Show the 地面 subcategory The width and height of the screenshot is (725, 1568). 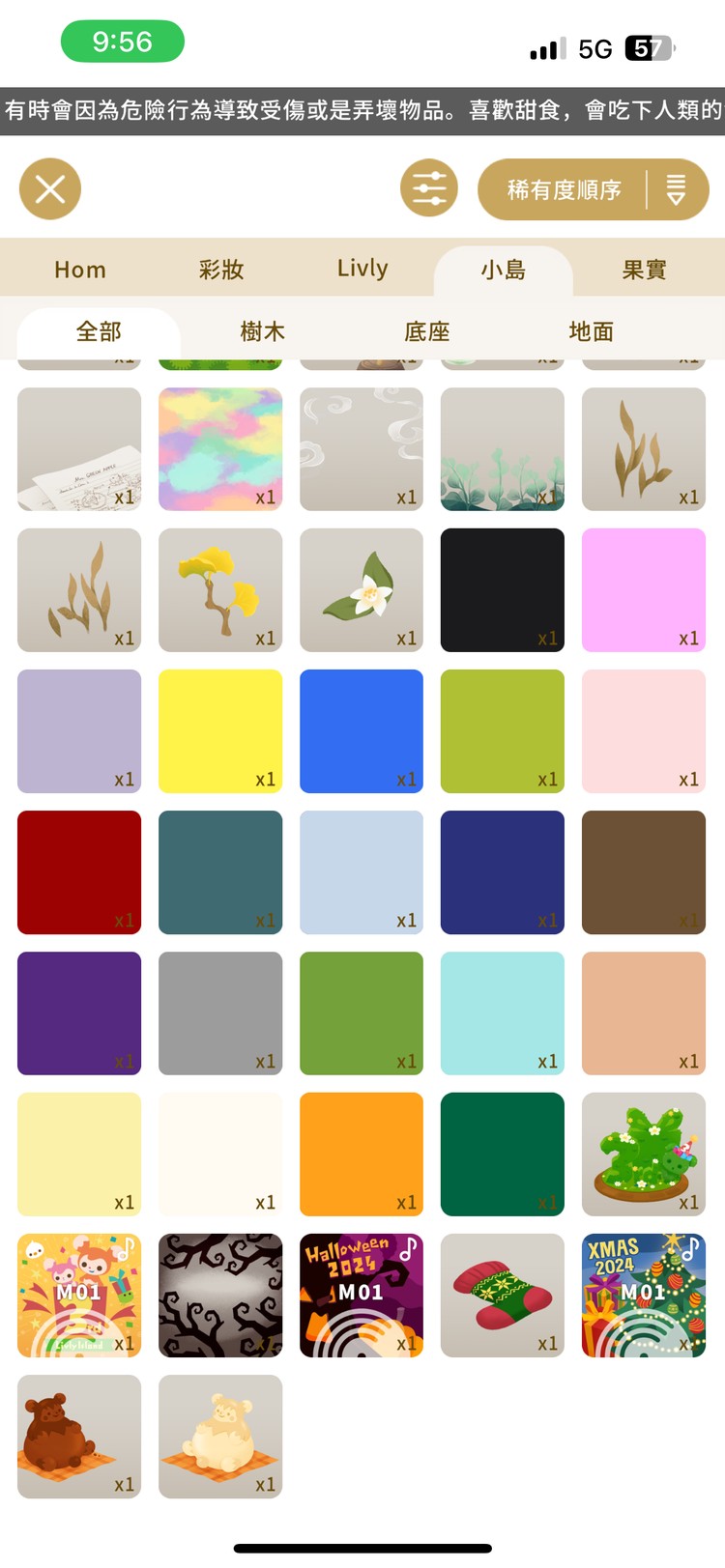[592, 331]
